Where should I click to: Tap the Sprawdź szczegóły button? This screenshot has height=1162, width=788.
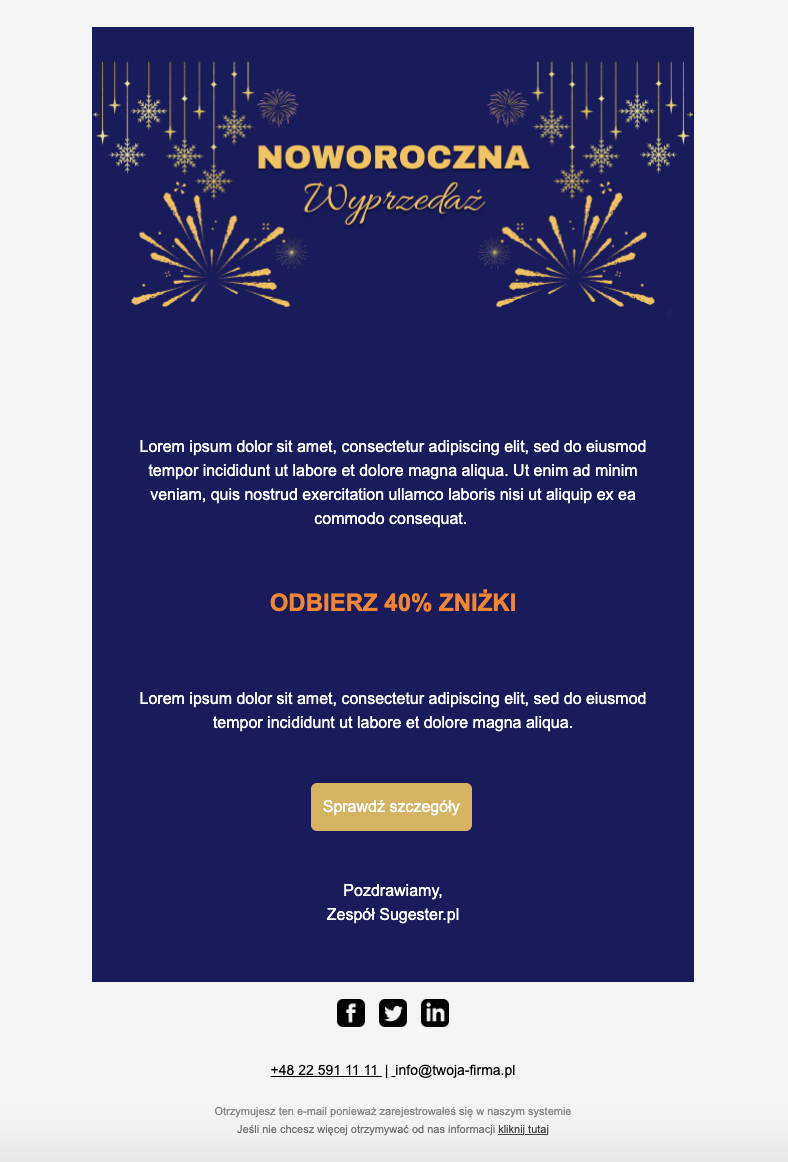point(391,807)
